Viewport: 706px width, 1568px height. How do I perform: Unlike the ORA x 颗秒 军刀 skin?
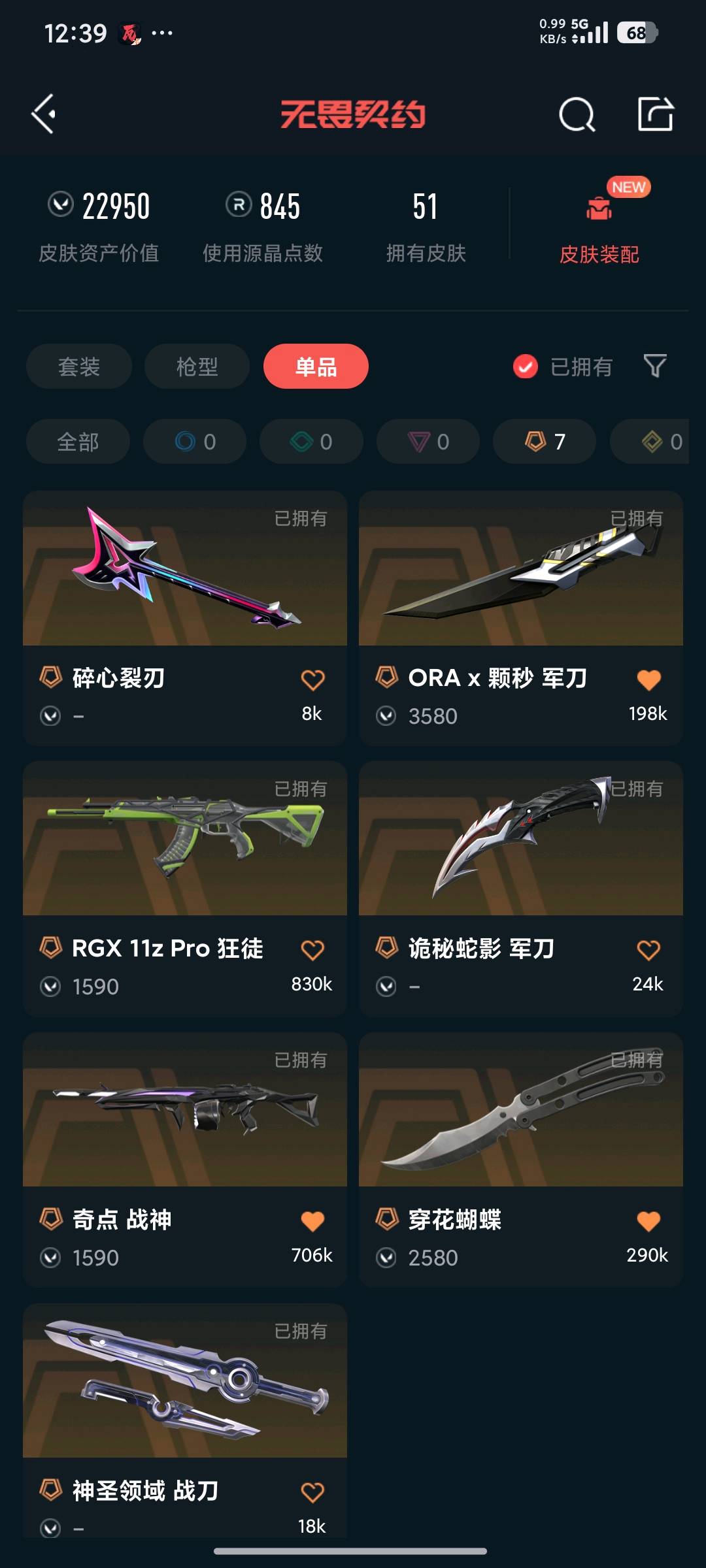click(648, 680)
